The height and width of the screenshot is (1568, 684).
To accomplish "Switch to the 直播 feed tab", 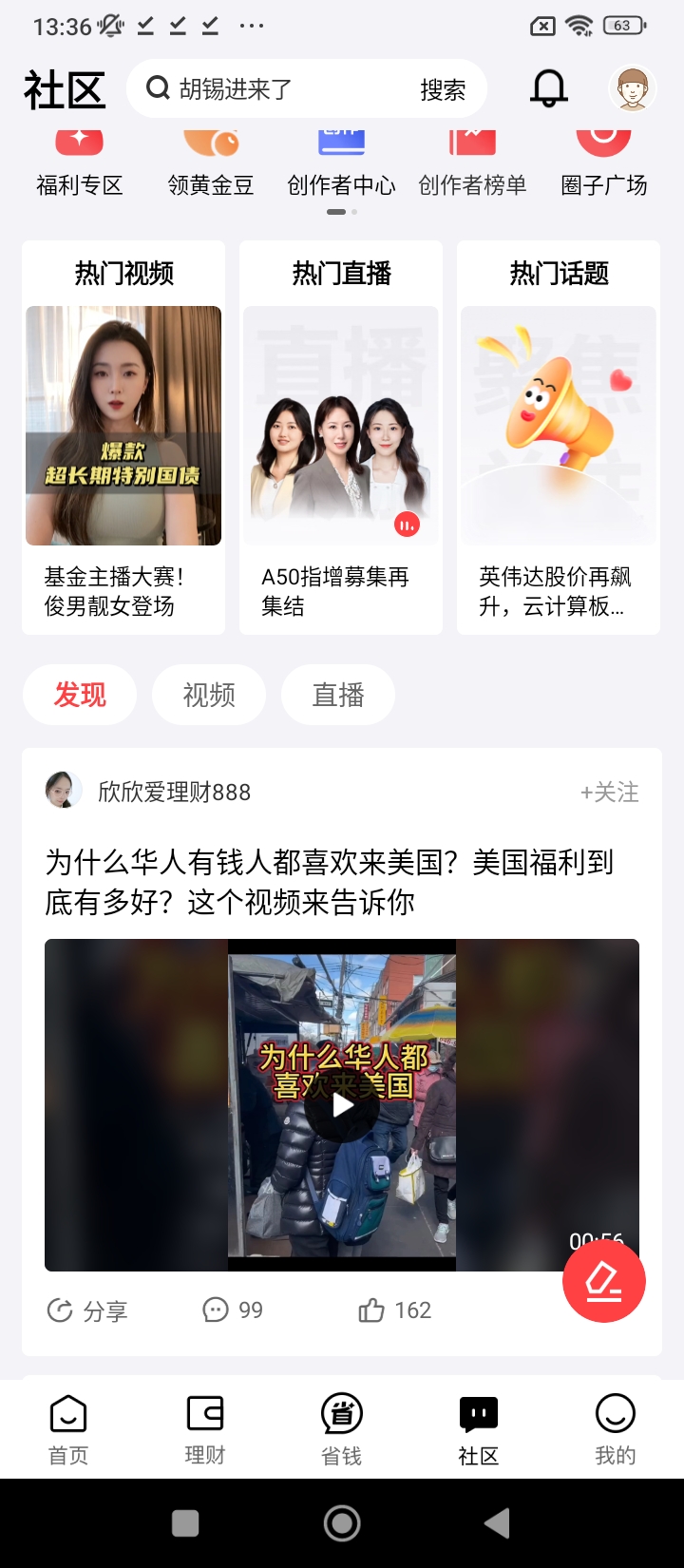I will 338,695.
